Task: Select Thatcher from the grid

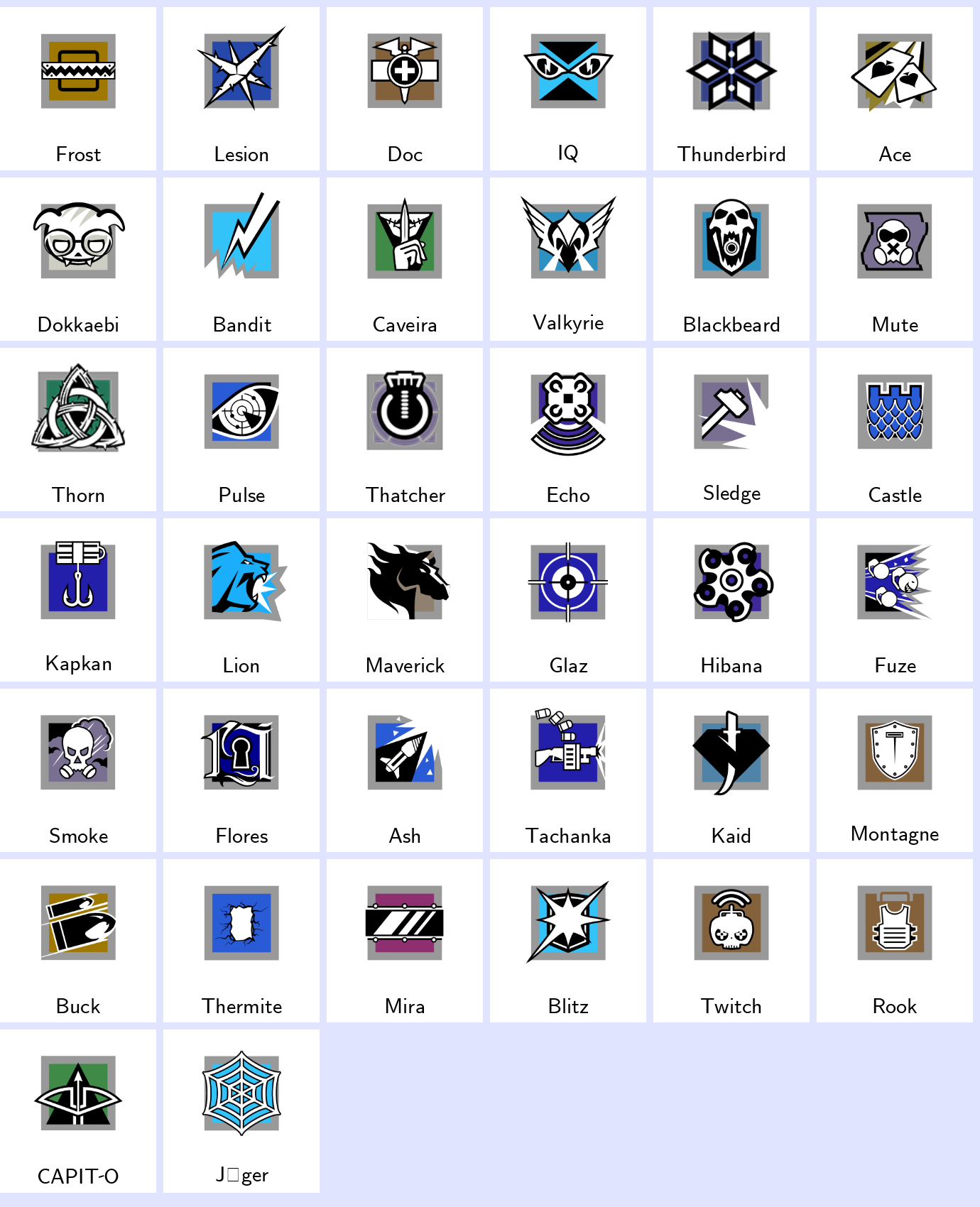Action: tap(405, 430)
